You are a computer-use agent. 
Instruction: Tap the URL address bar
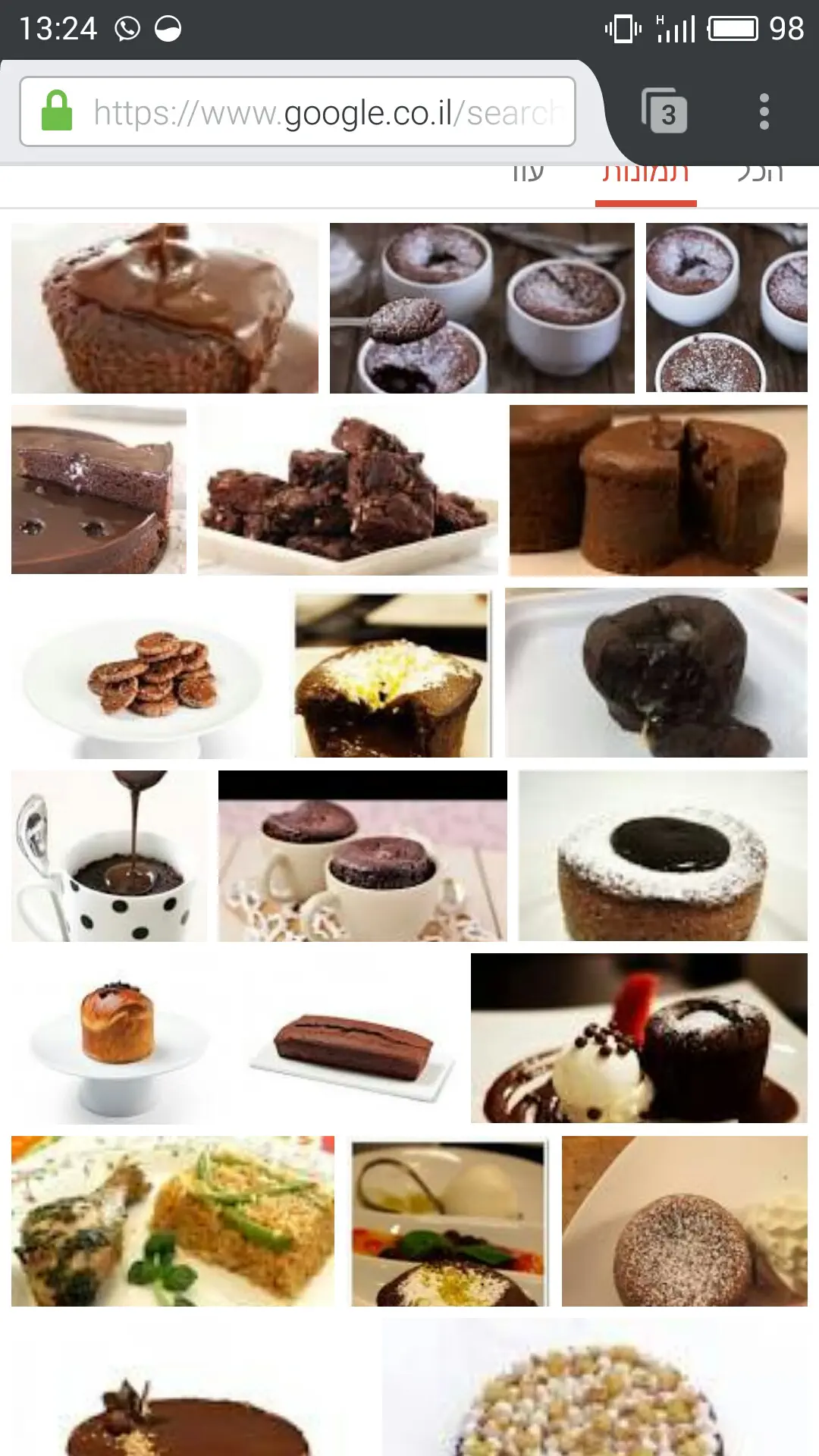point(297,112)
